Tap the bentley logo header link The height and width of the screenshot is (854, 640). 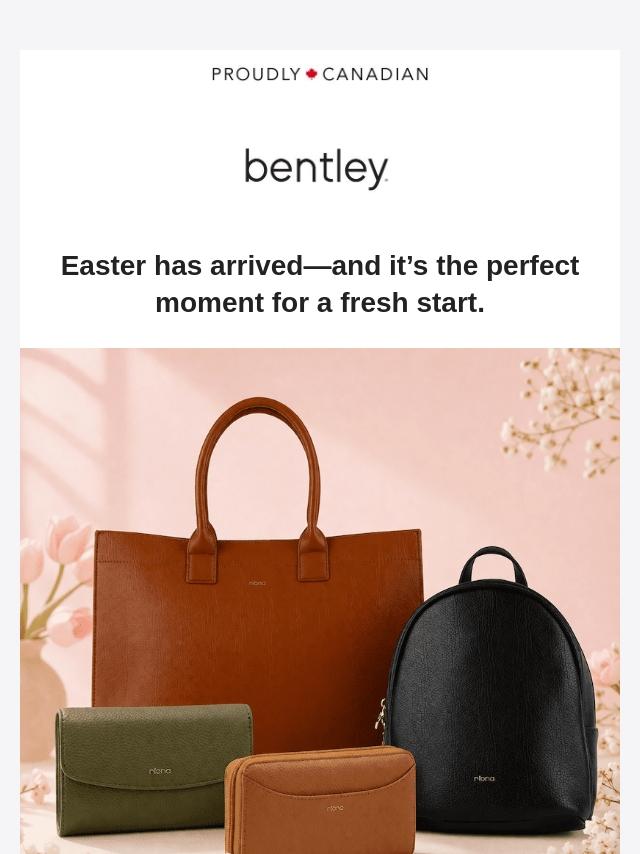[317, 168]
